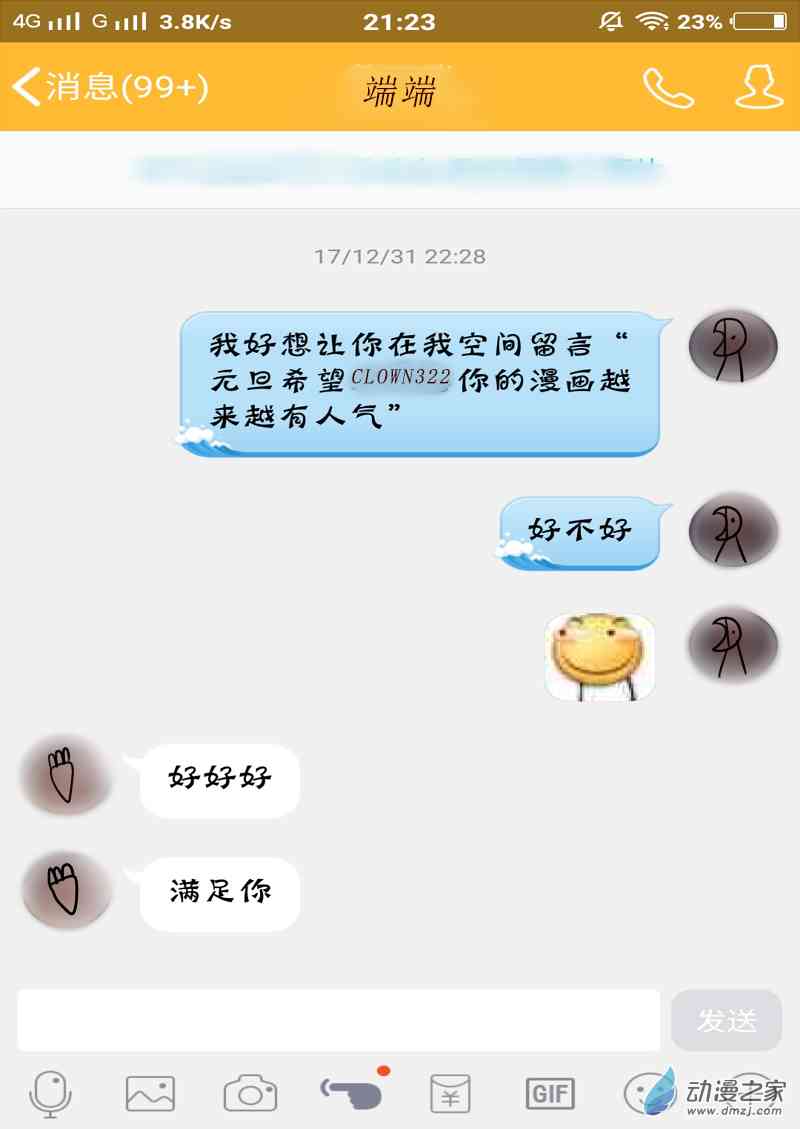Tap the avatar beside 好好好
This screenshot has height=1129, width=800.
(x=66, y=775)
